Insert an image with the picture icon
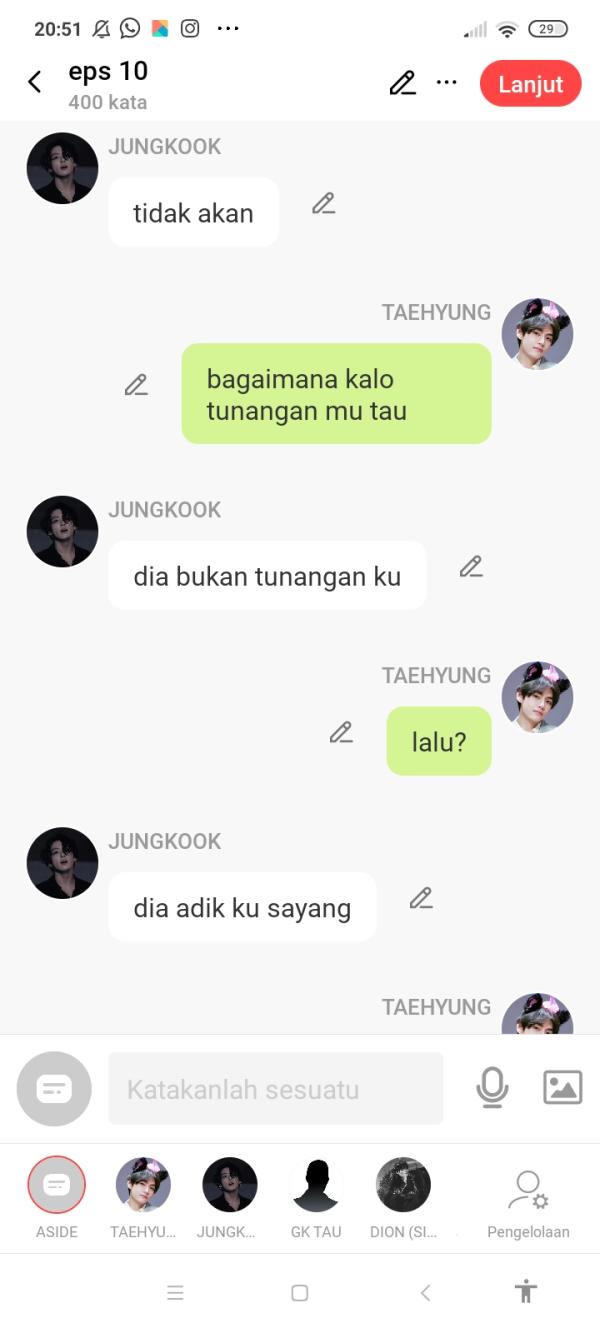This screenshot has width=600, height=1333. pos(562,1087)
